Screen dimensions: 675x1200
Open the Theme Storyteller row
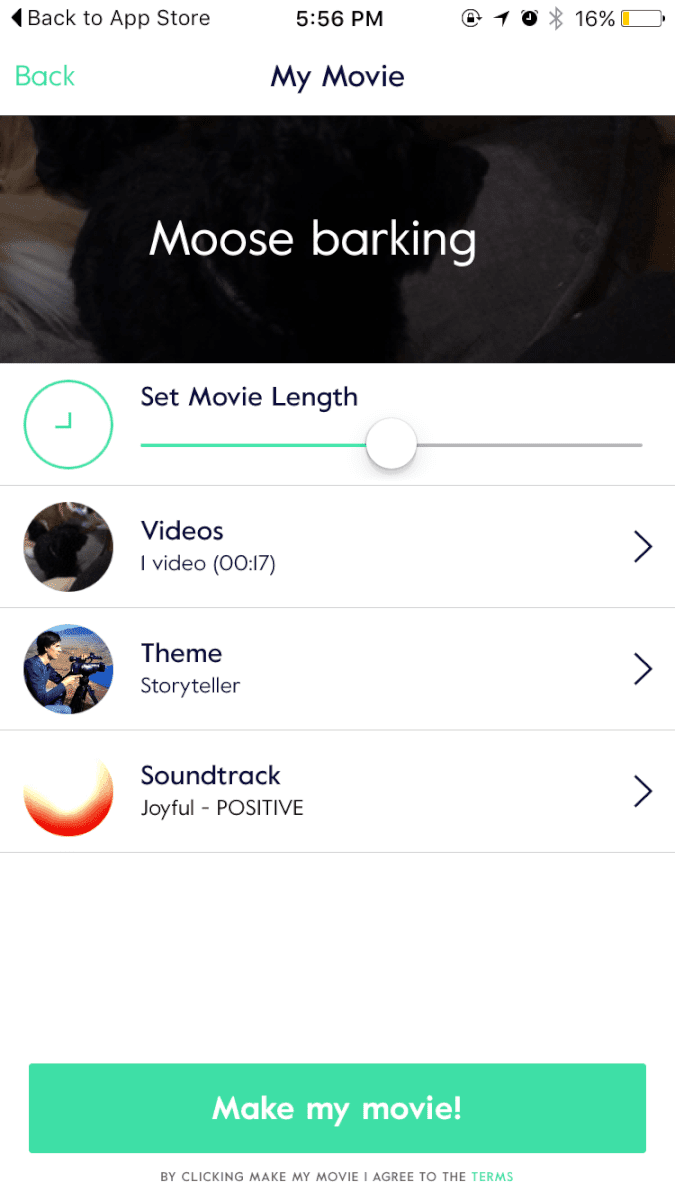[337, 669]
